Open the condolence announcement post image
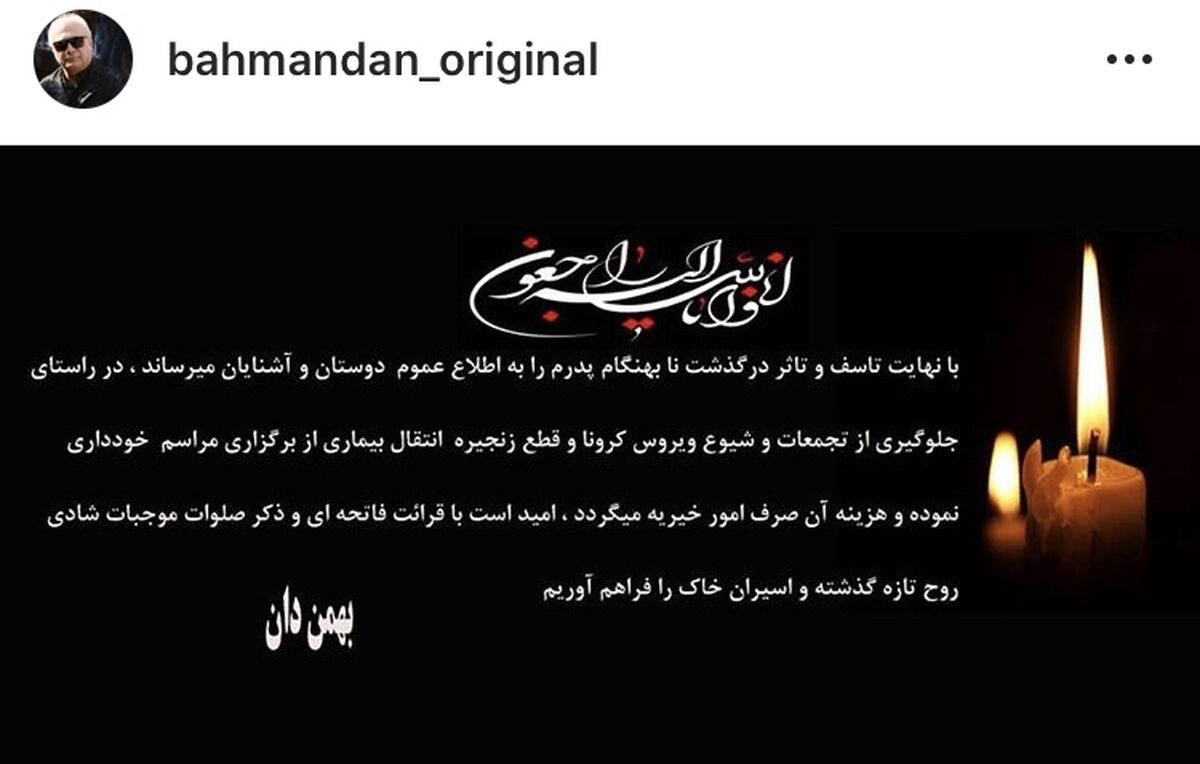Viewport: 1200px width, 764px height. tap(600, 455)
